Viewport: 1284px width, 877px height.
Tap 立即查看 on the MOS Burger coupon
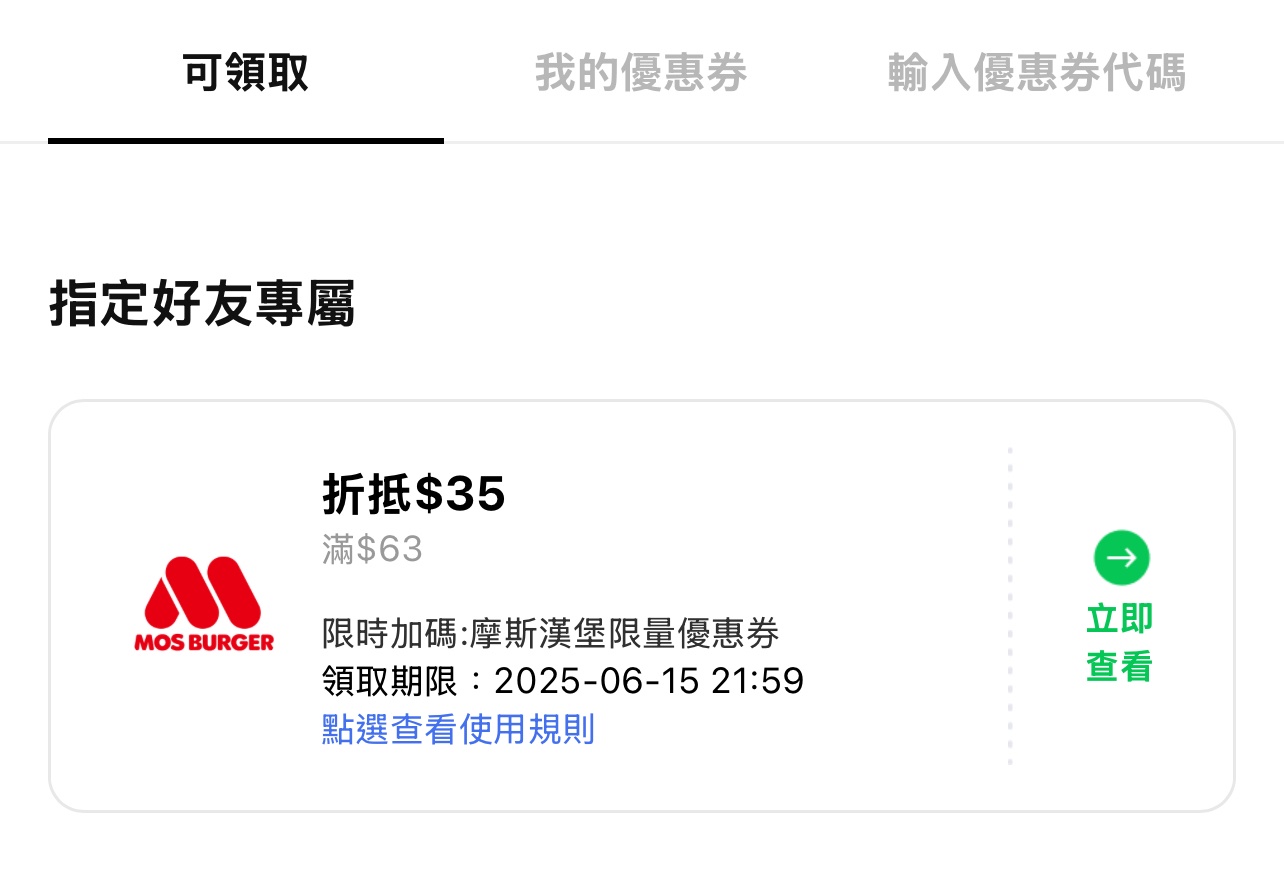tap(1120, 609)
